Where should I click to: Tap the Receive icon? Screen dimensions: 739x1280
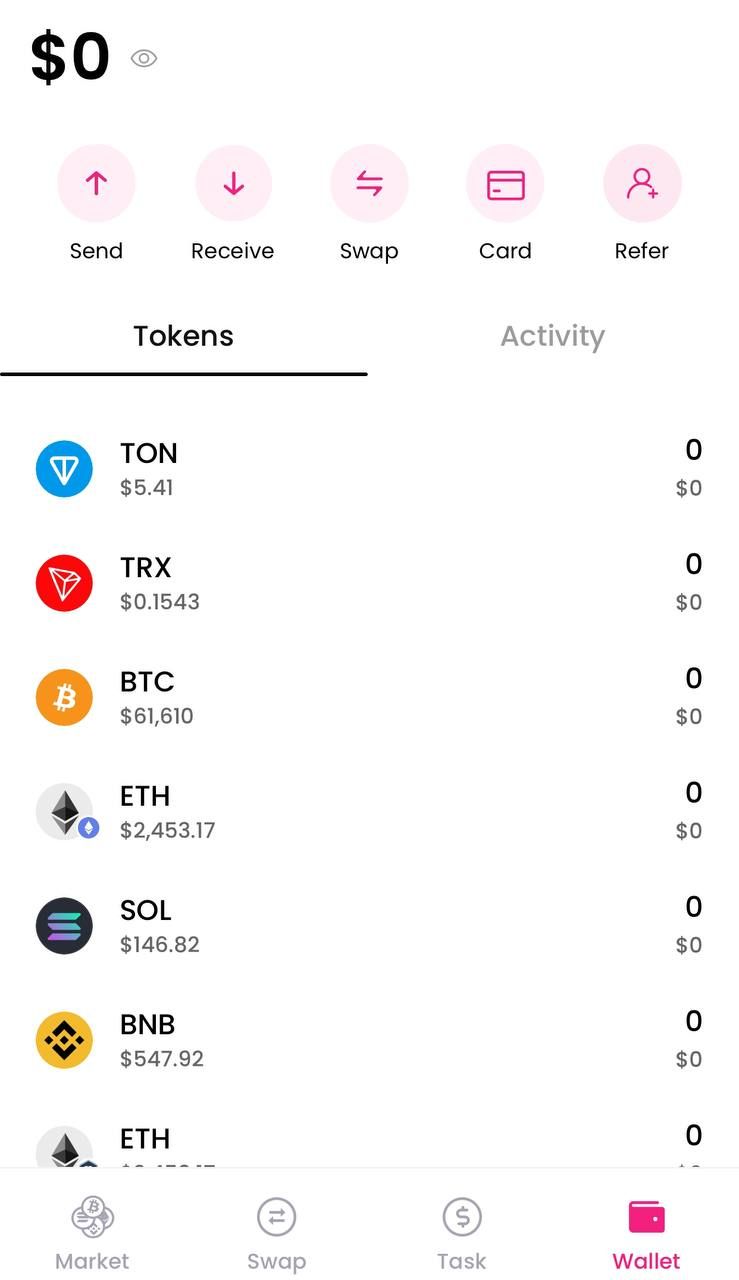point(232,183)
